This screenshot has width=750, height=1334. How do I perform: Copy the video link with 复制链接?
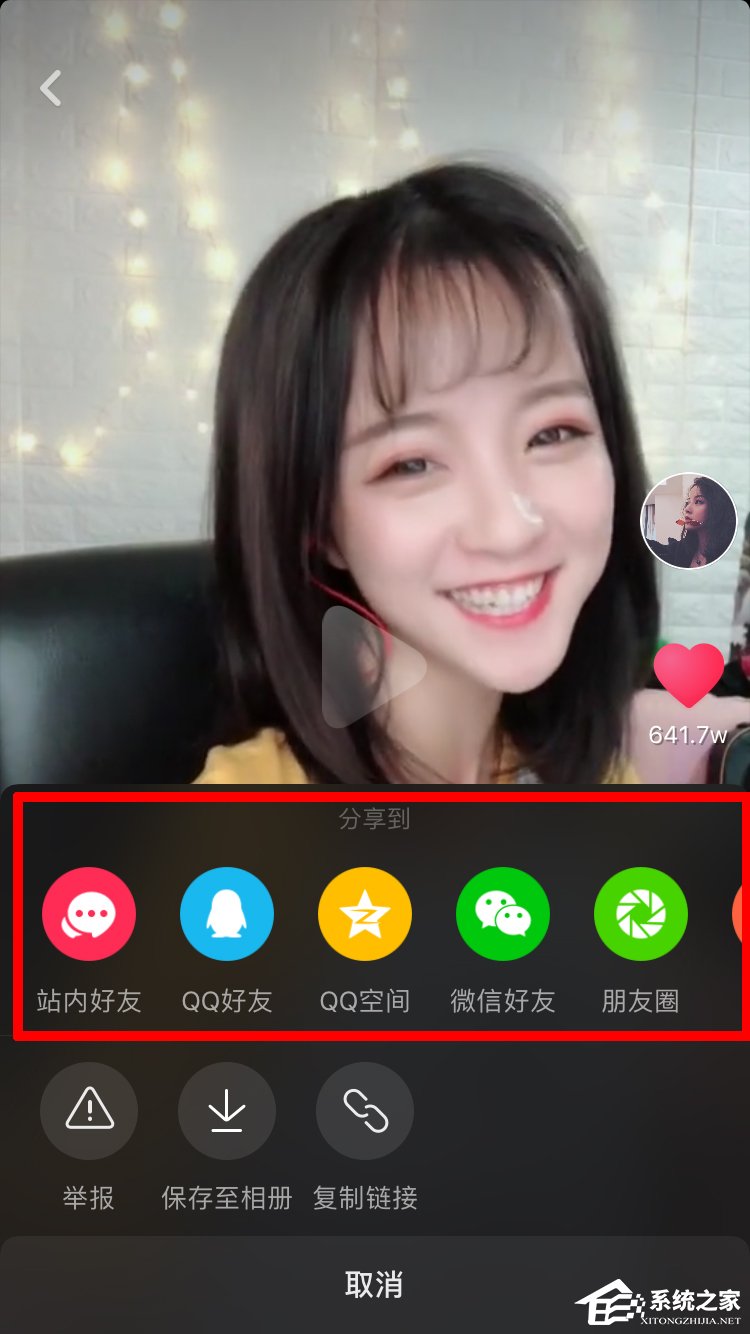tap(364, 1110)
